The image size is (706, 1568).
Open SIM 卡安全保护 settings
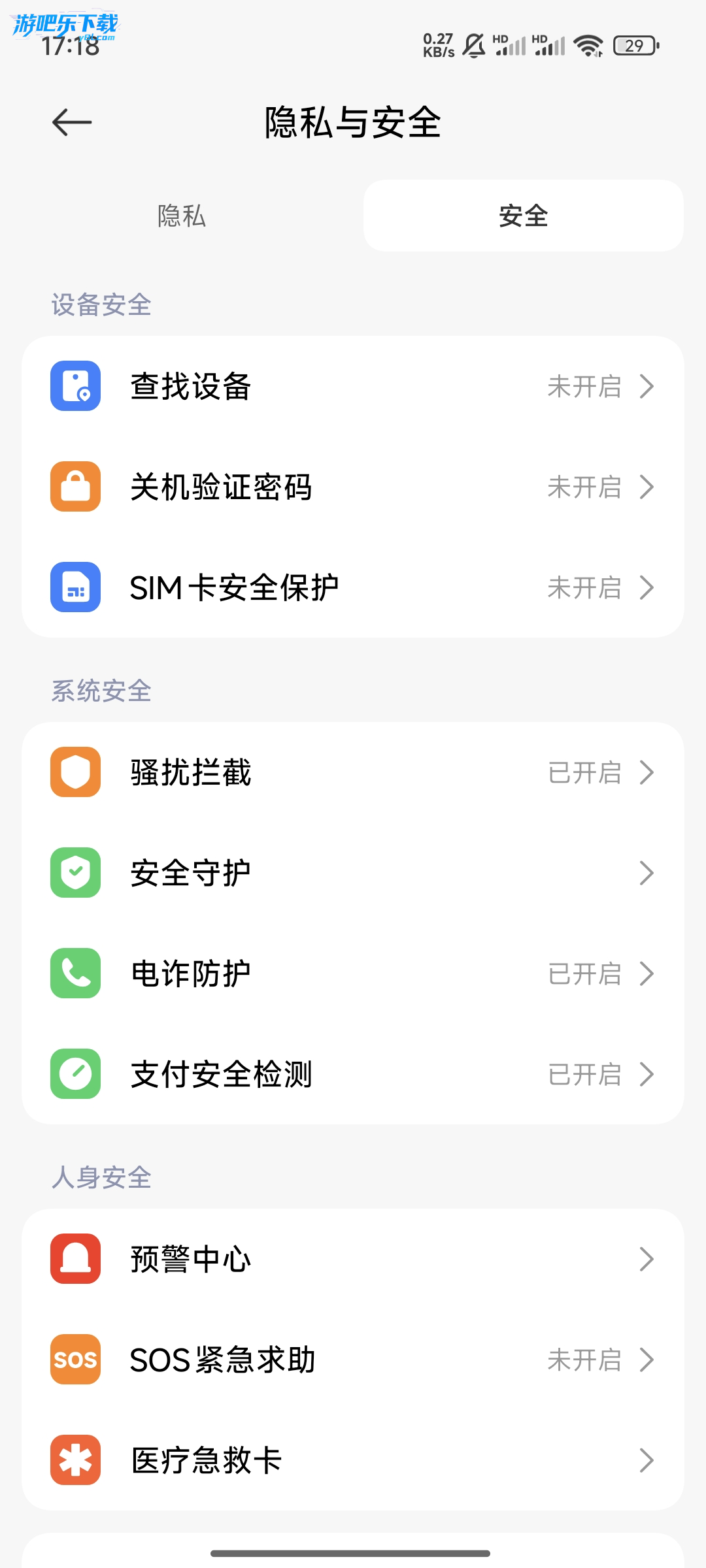(x=353, y=587)
